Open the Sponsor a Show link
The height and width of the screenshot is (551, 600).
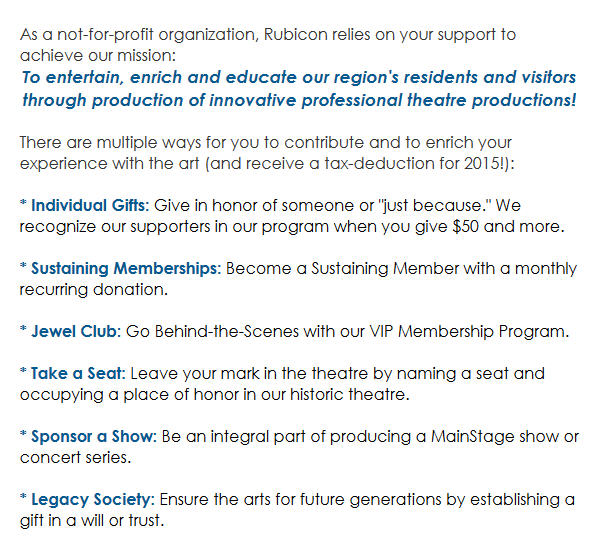(x=92, y=436)
